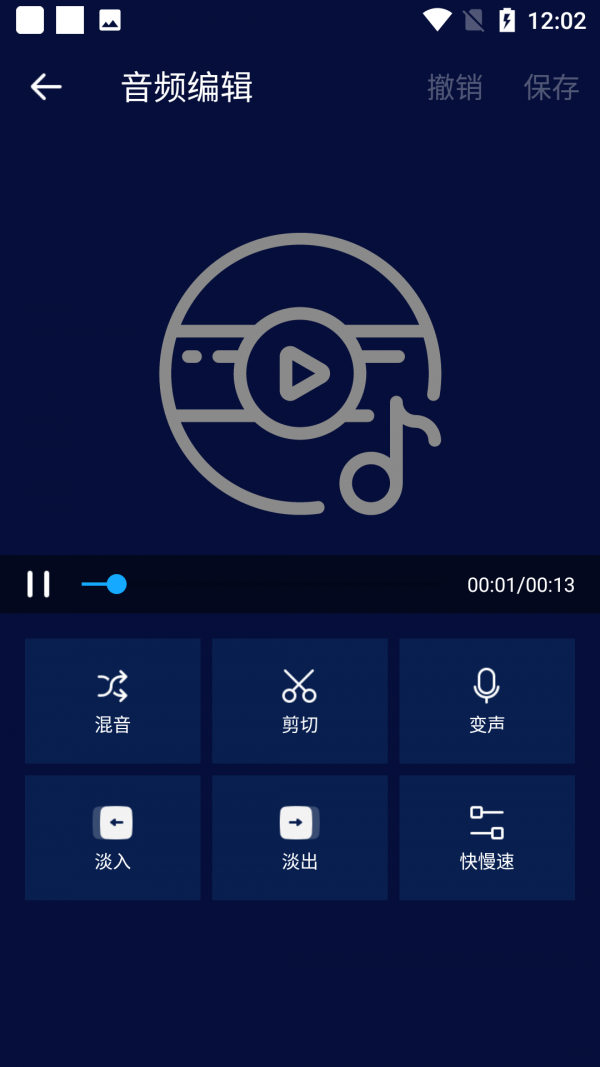Open the 变声 voice changer
600x1067 pixels.
pos(487,701)
